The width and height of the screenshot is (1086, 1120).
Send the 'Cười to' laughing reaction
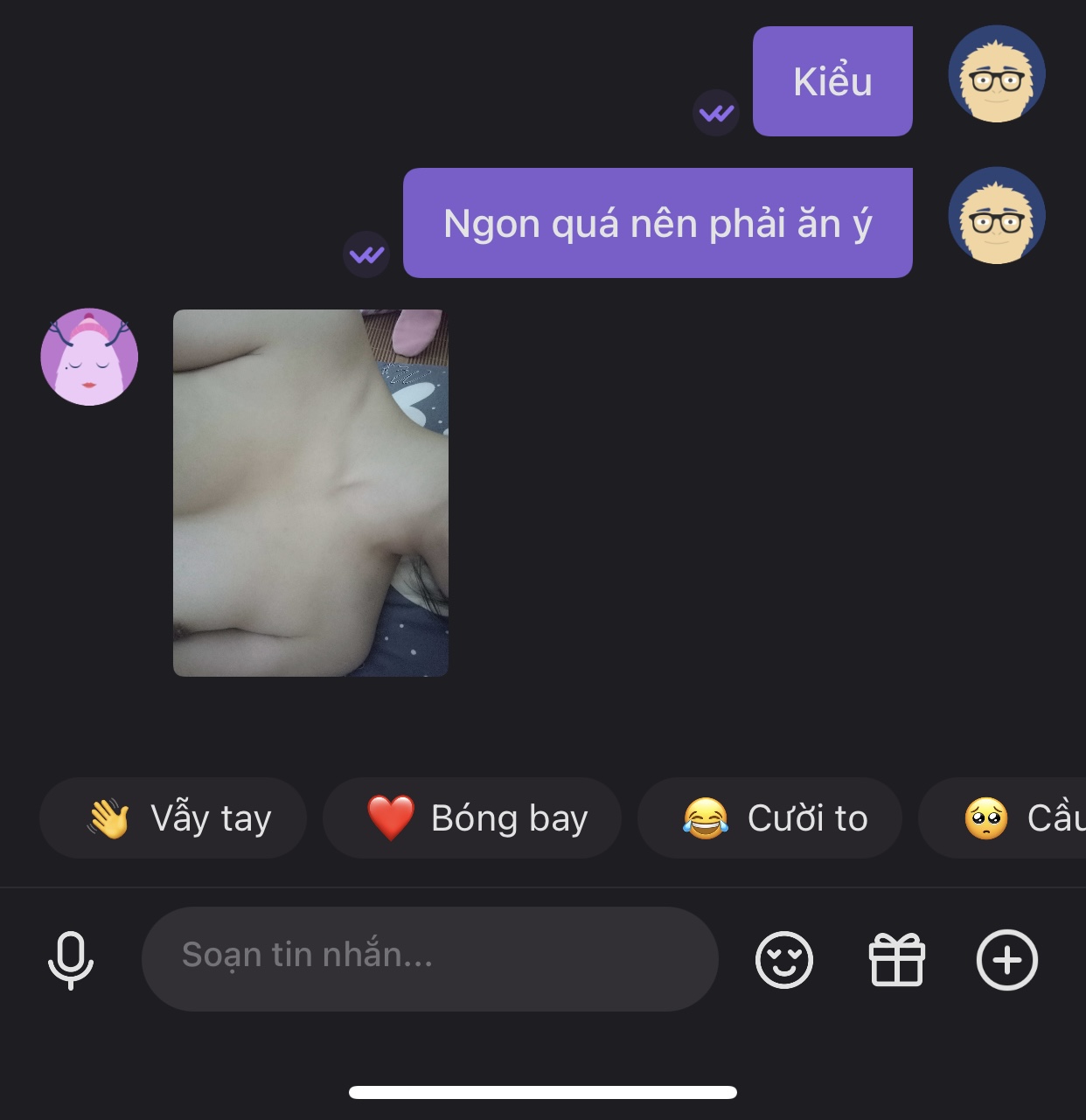click(769, 818)
